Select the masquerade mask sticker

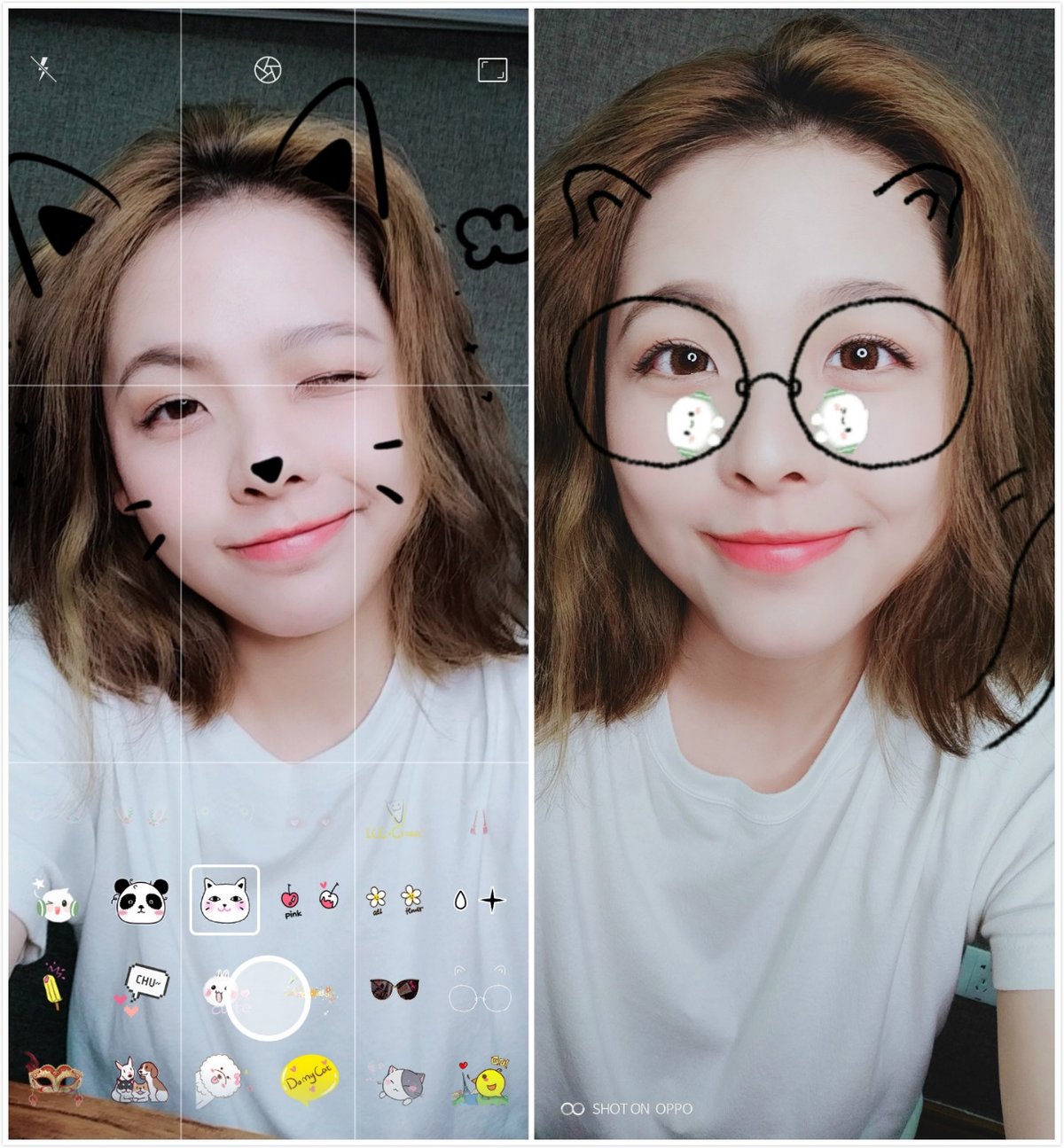[x=53, y=1080]
